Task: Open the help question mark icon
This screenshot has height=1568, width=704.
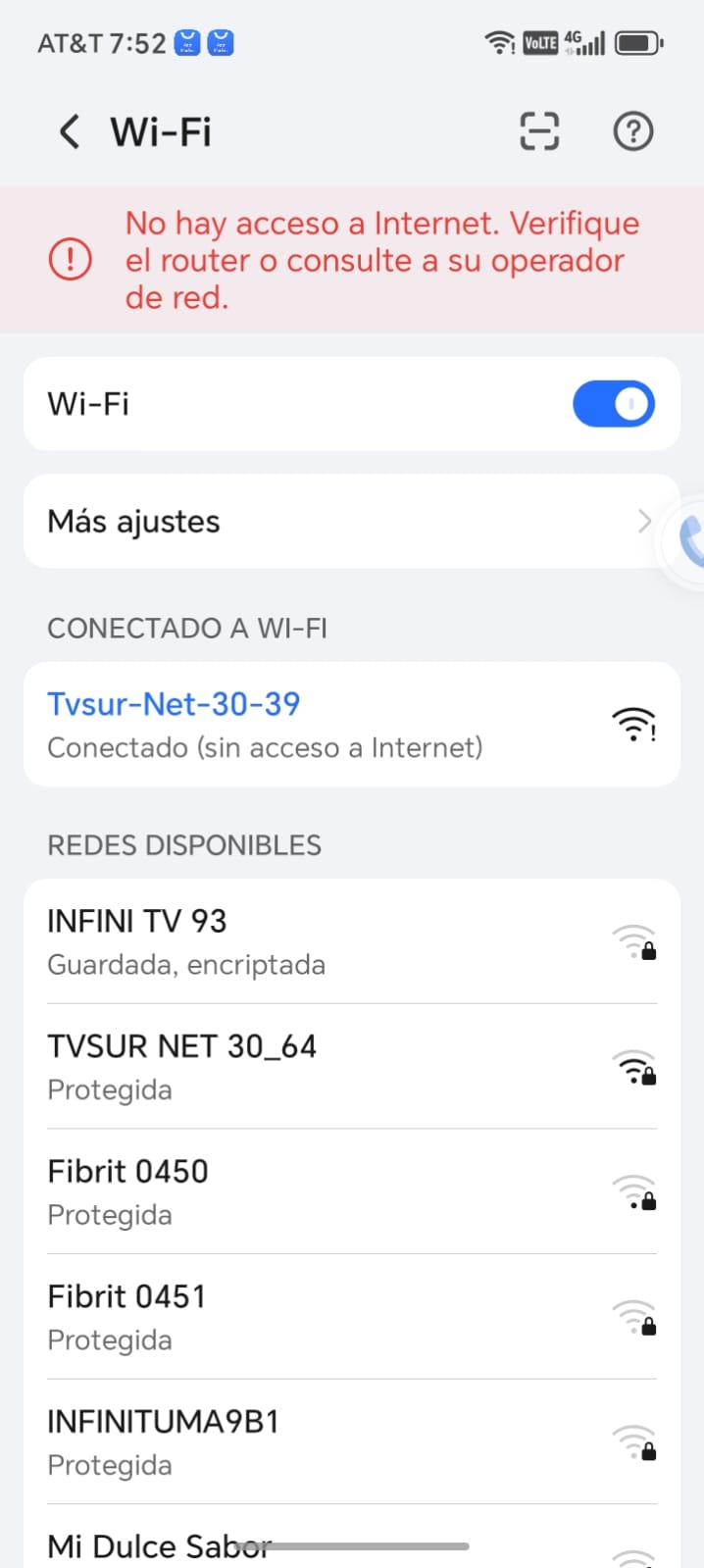Action: 633,131
